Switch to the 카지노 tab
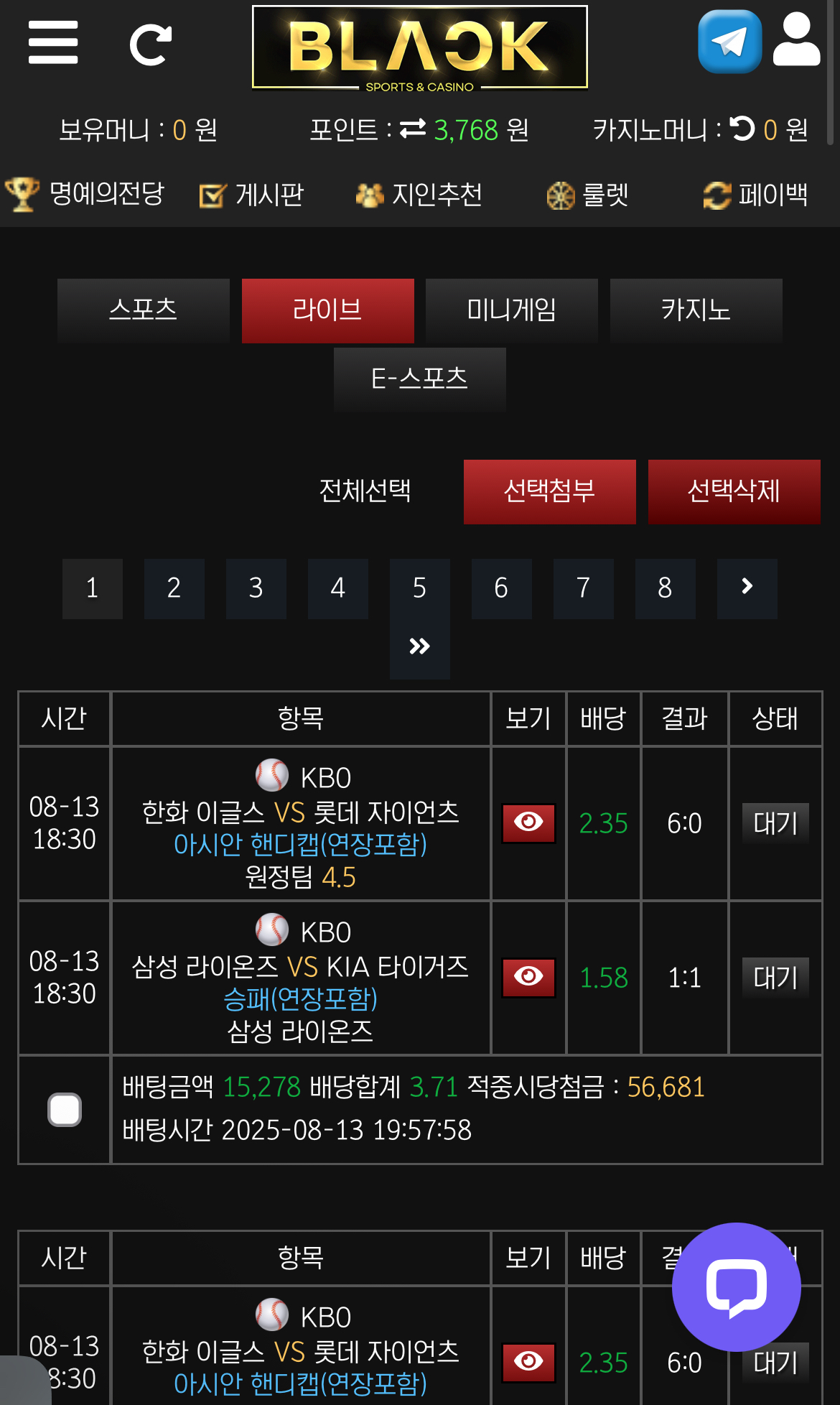The height and width of the screenshot is (1405, 840). coord(696,310)
